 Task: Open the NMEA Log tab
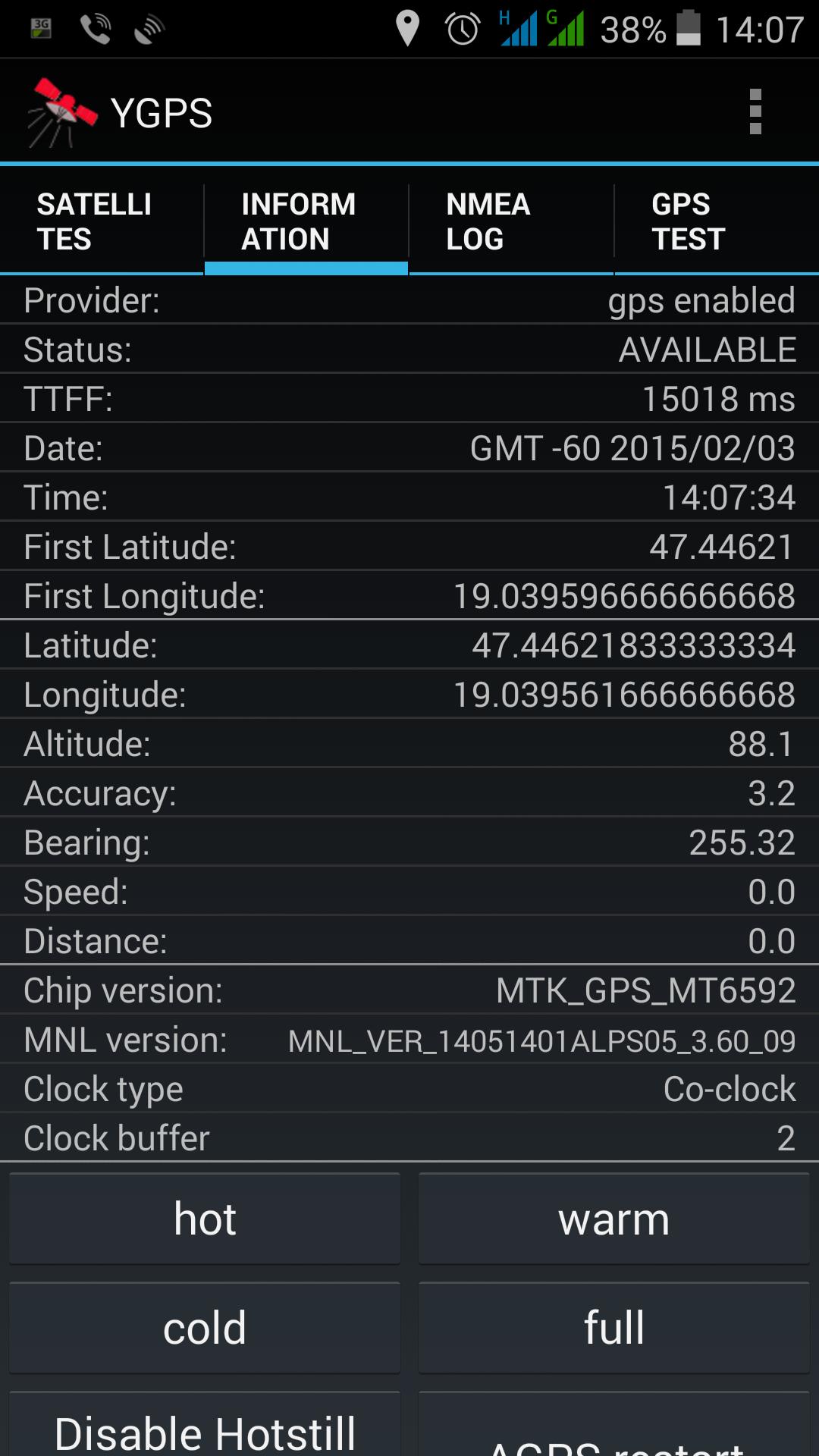[x=511, y=221]
